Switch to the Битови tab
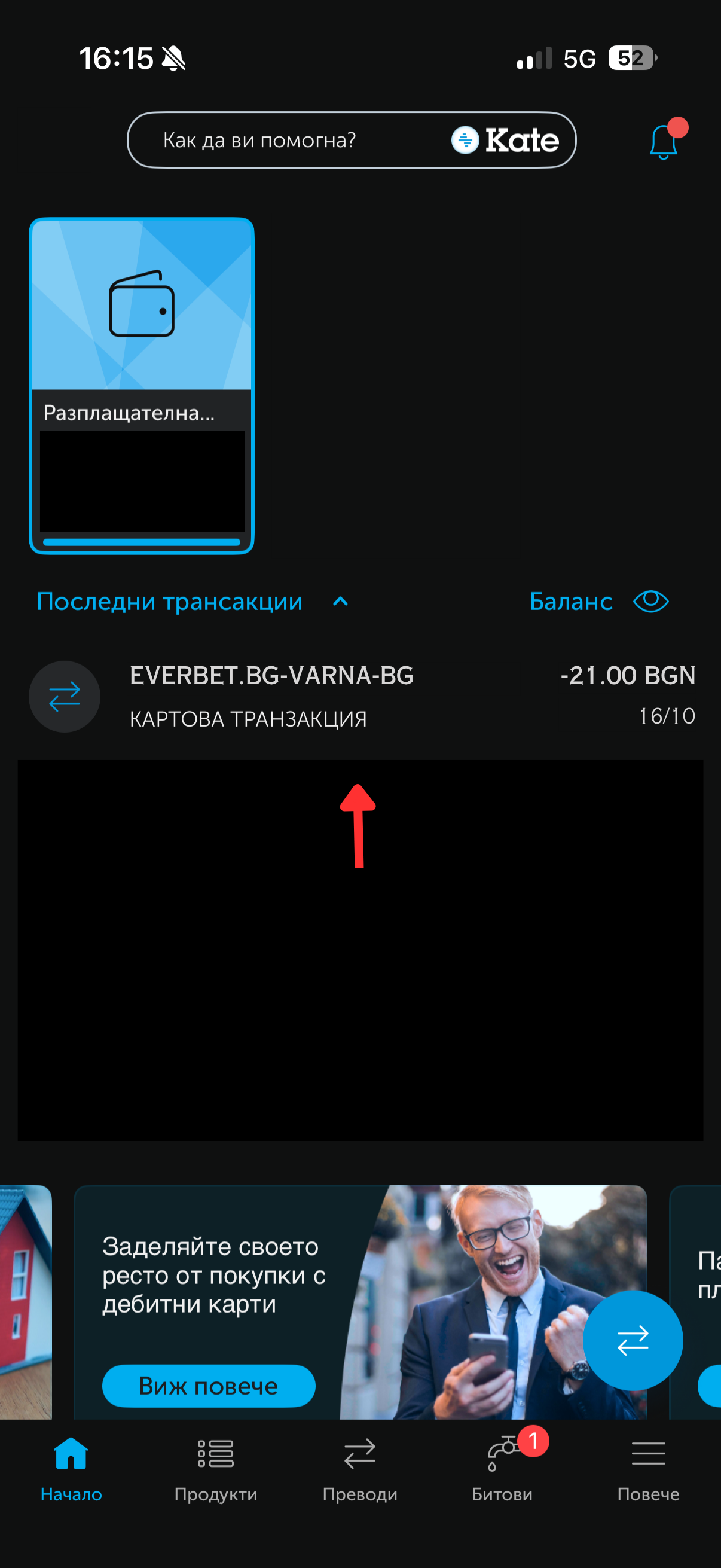 pos(502,1467)
